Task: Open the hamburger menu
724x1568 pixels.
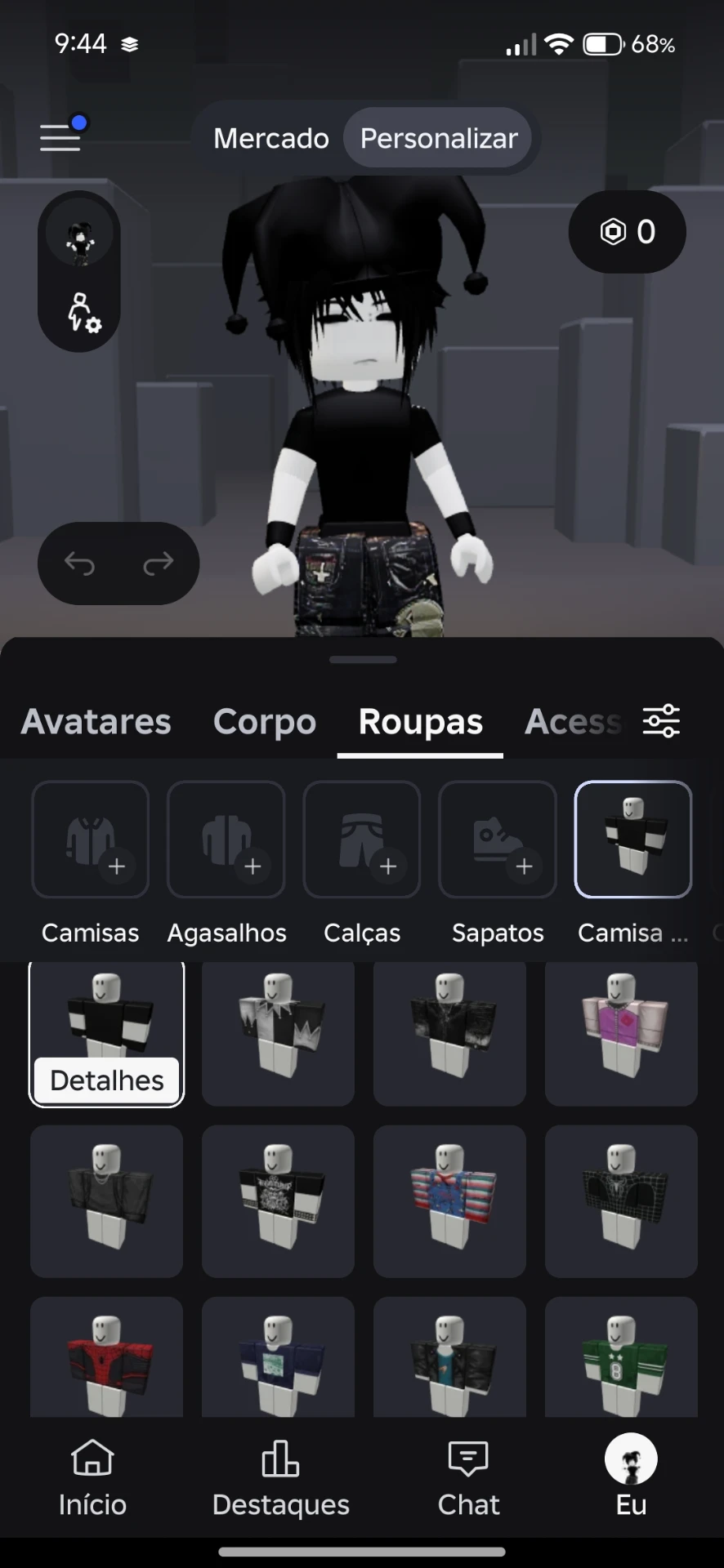Action: coord(61,136)
